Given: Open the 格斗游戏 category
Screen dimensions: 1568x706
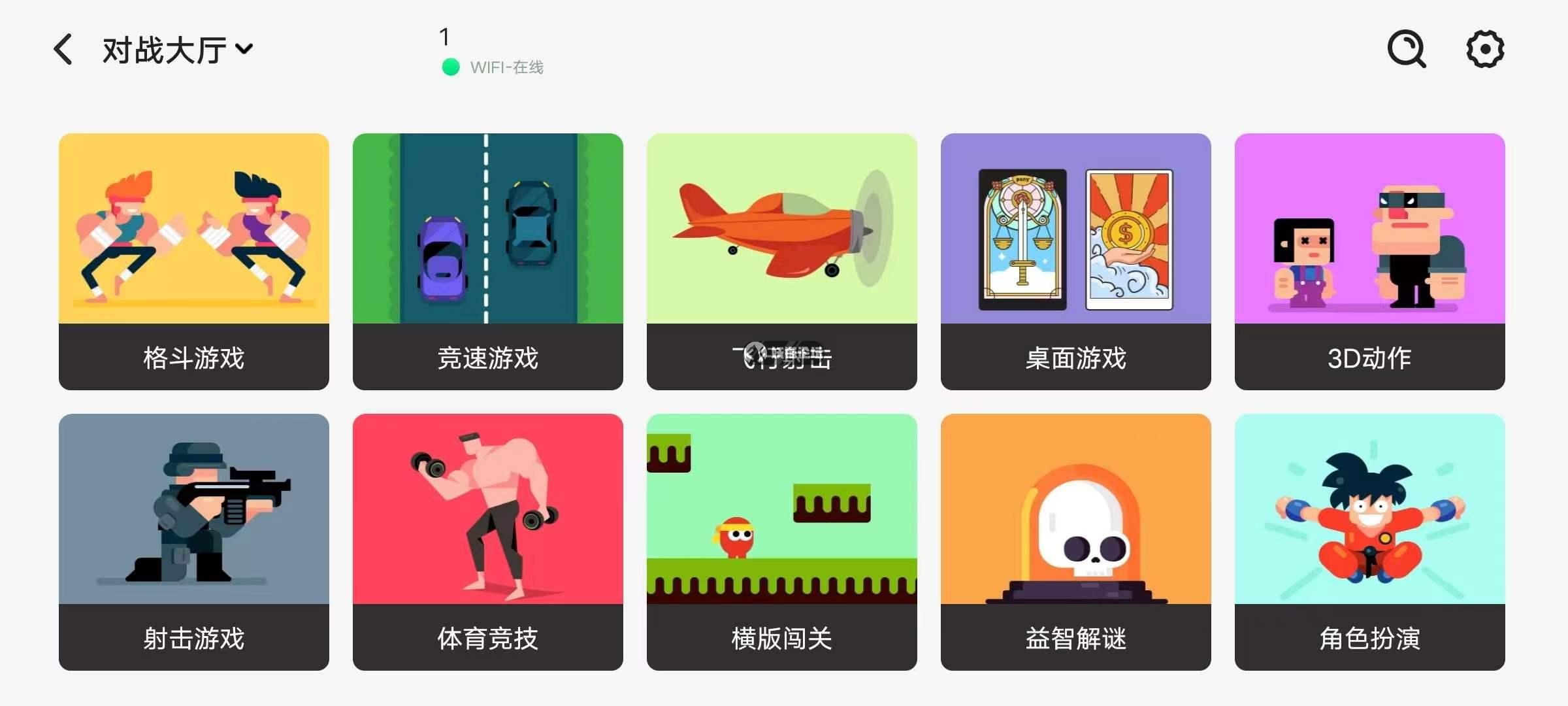Looking at the screenshot, I should 194,261.
